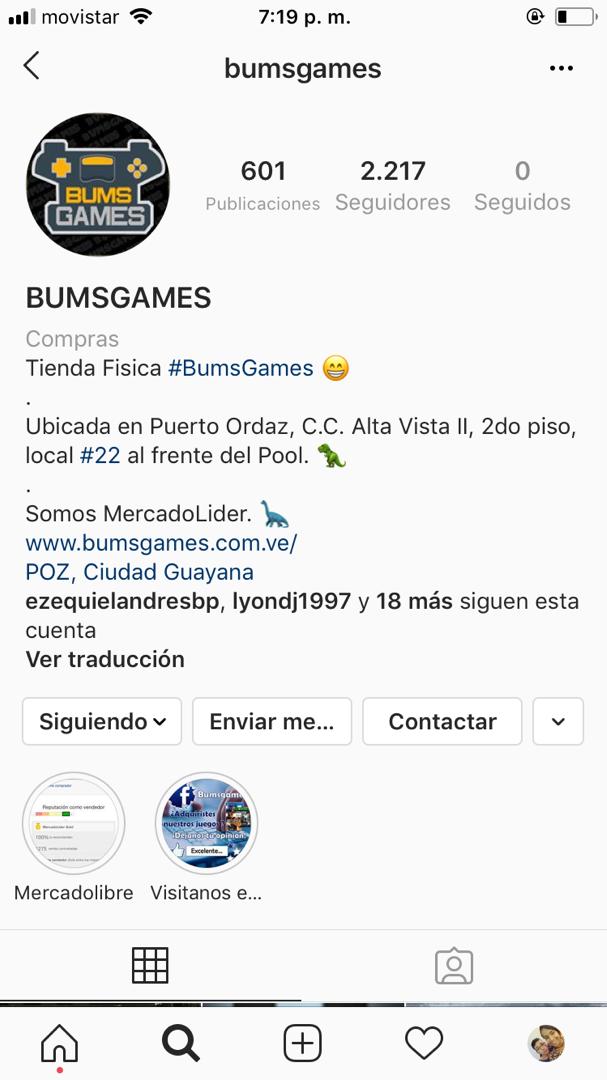The image size is (607, 1080).
Task: Open the Siguiendo follow options
Action: [x=102, y=721]
